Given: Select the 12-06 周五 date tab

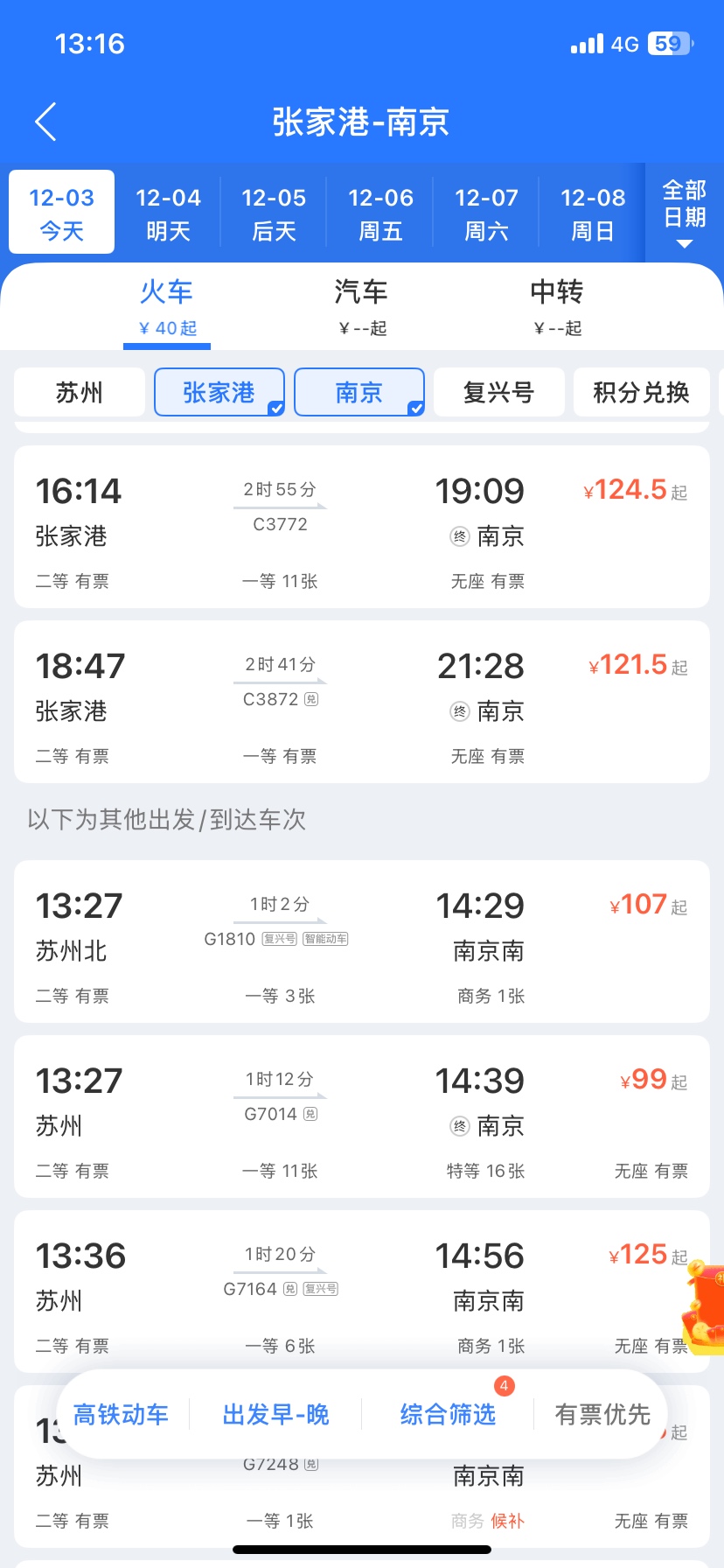Looking at the screenshot, I should coord(380,213).
